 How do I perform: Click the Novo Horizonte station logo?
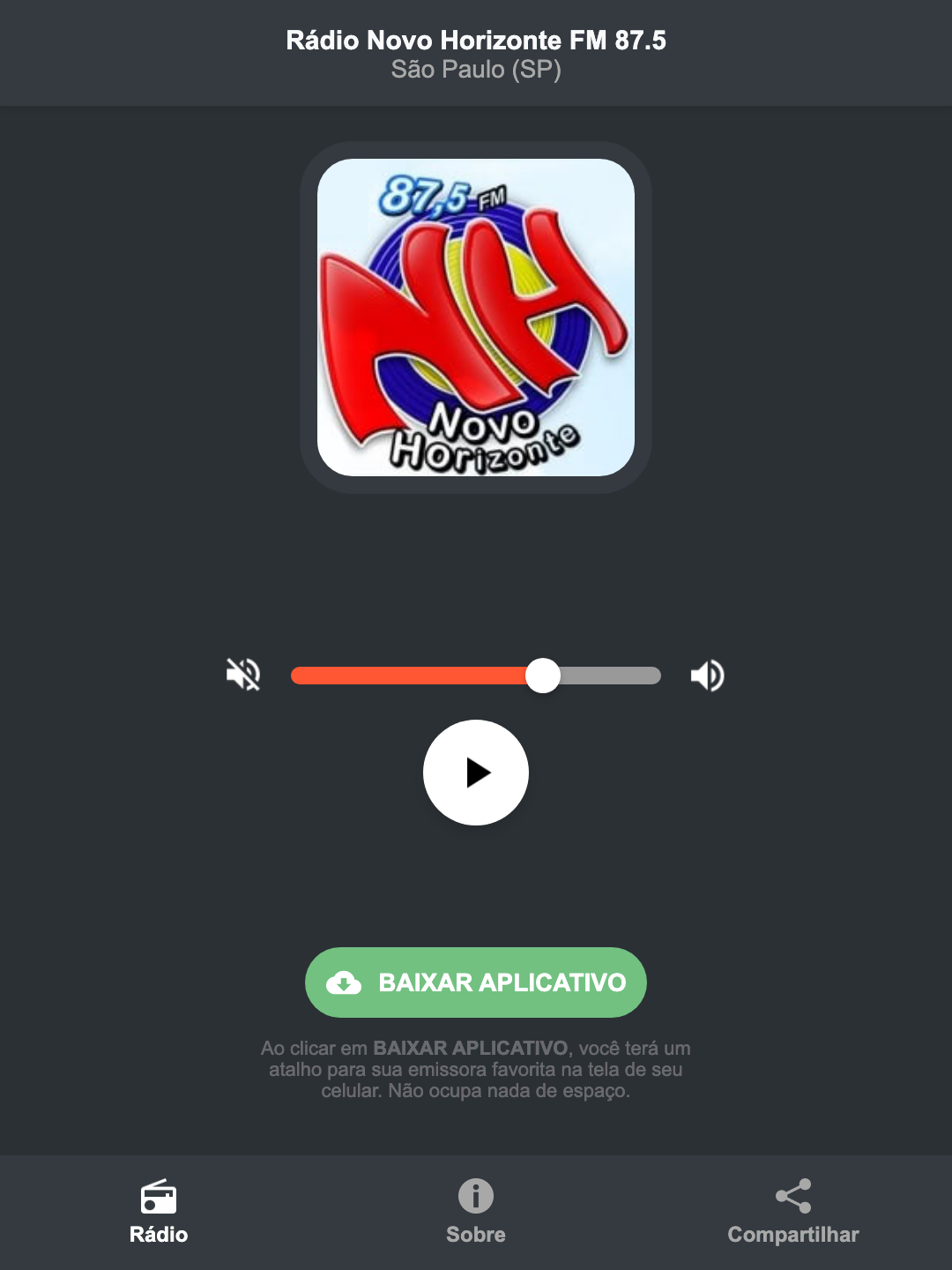click(x=475, y=313)
